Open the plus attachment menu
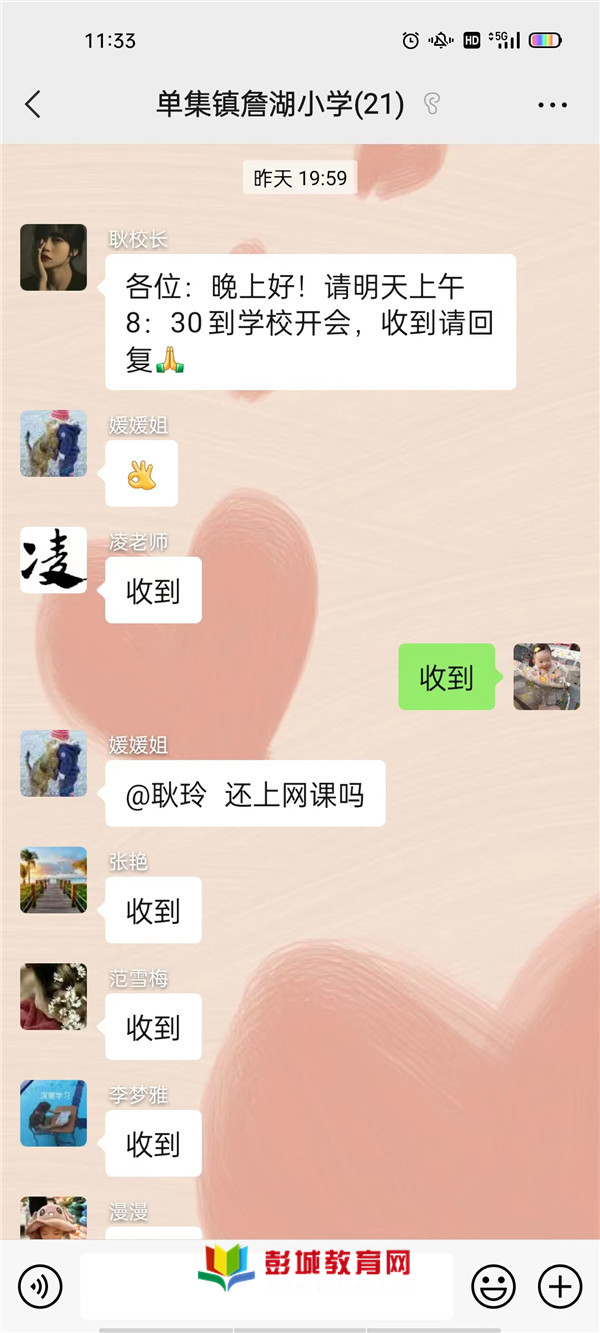600x1333 pixels. click(x=560, y=1286)
